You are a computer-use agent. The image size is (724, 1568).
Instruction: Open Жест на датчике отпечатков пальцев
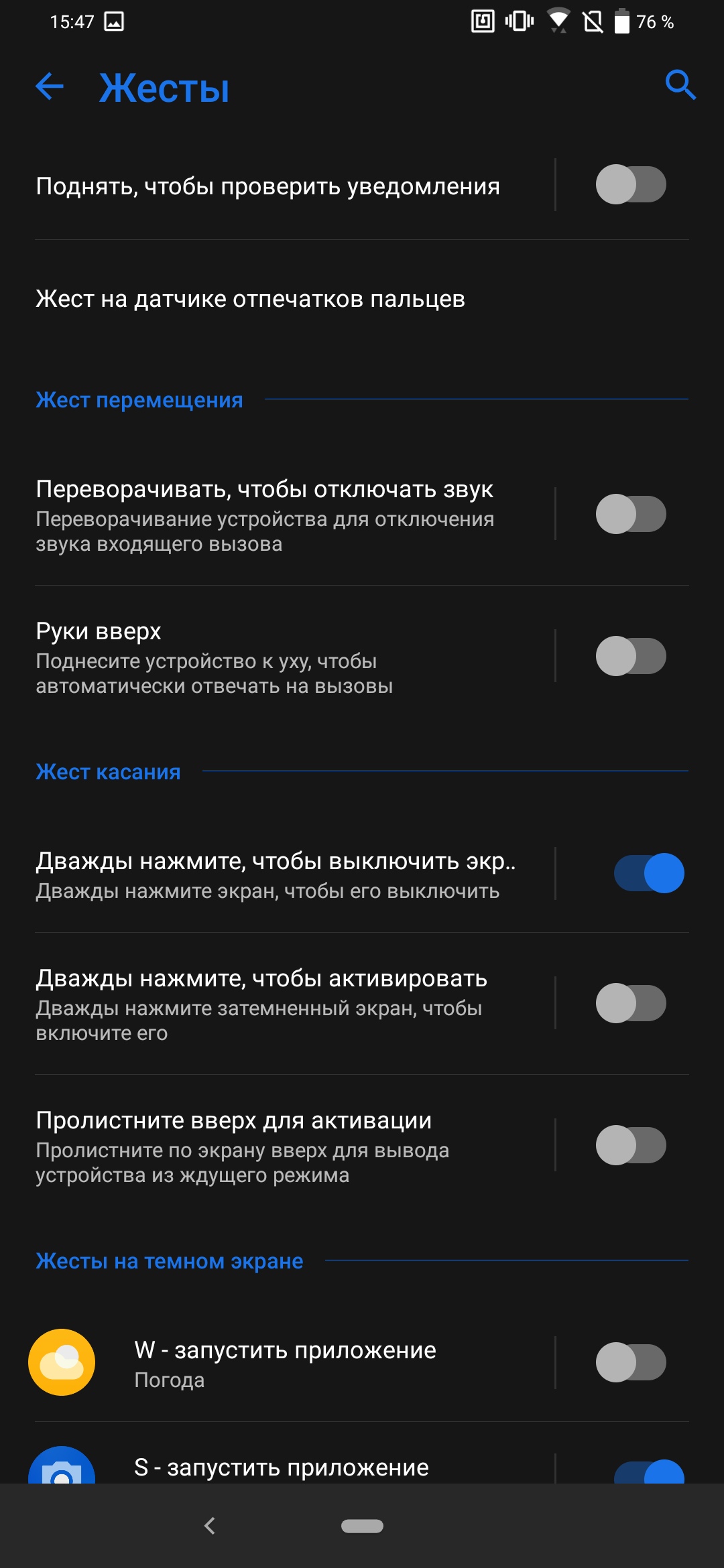pyautogui.click(x=250, y=299)
